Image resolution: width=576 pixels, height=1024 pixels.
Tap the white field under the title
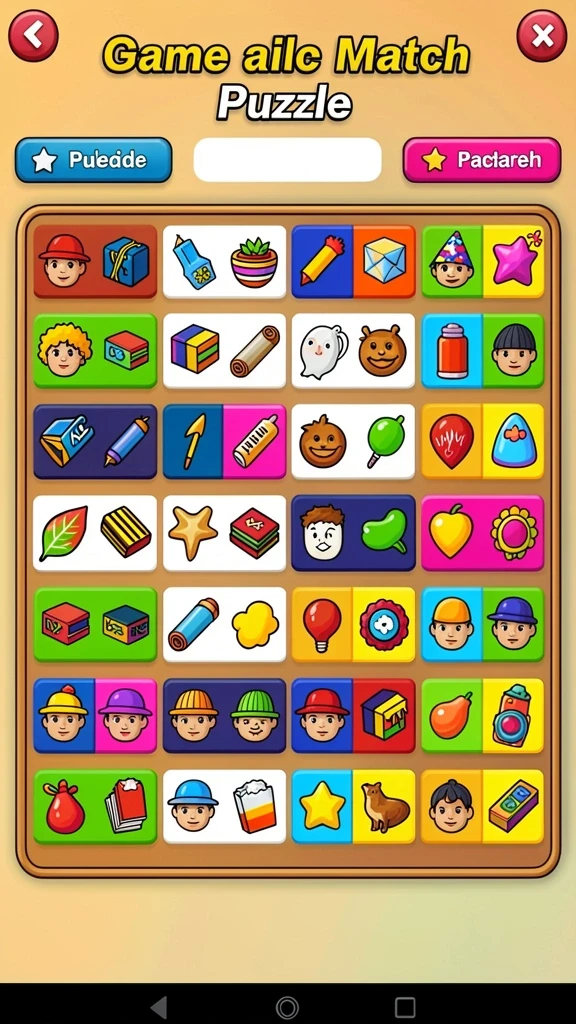tap(287, 159)
